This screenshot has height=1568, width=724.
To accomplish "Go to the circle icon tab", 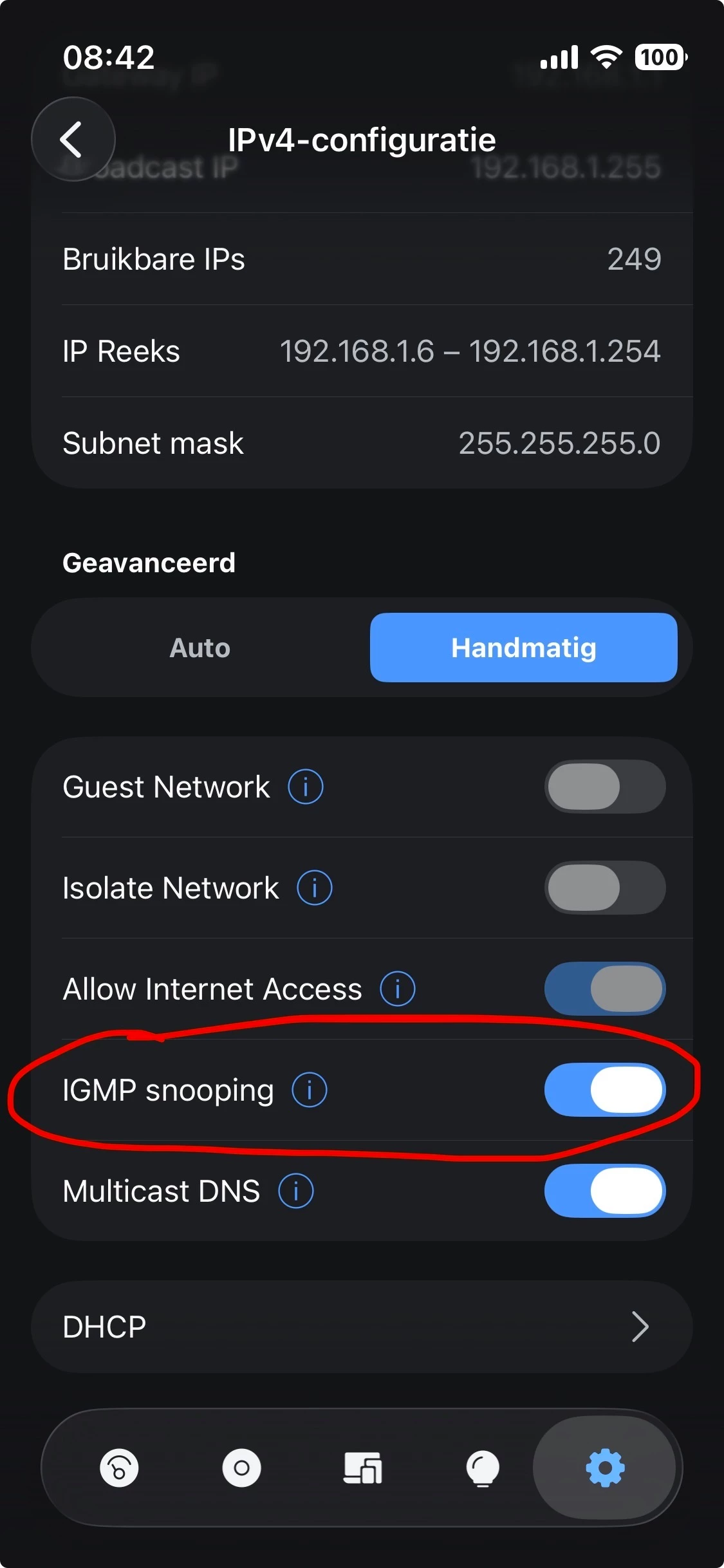I will (241, 1468).
